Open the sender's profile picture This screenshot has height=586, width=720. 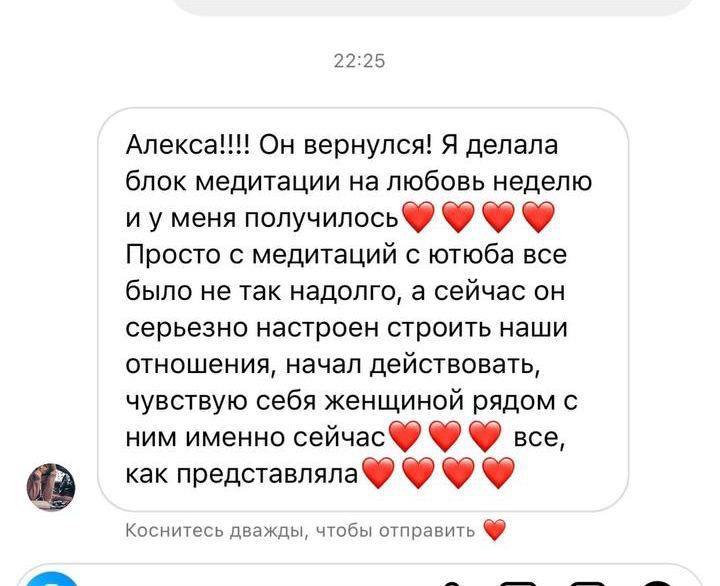click(x=50, y=487)
